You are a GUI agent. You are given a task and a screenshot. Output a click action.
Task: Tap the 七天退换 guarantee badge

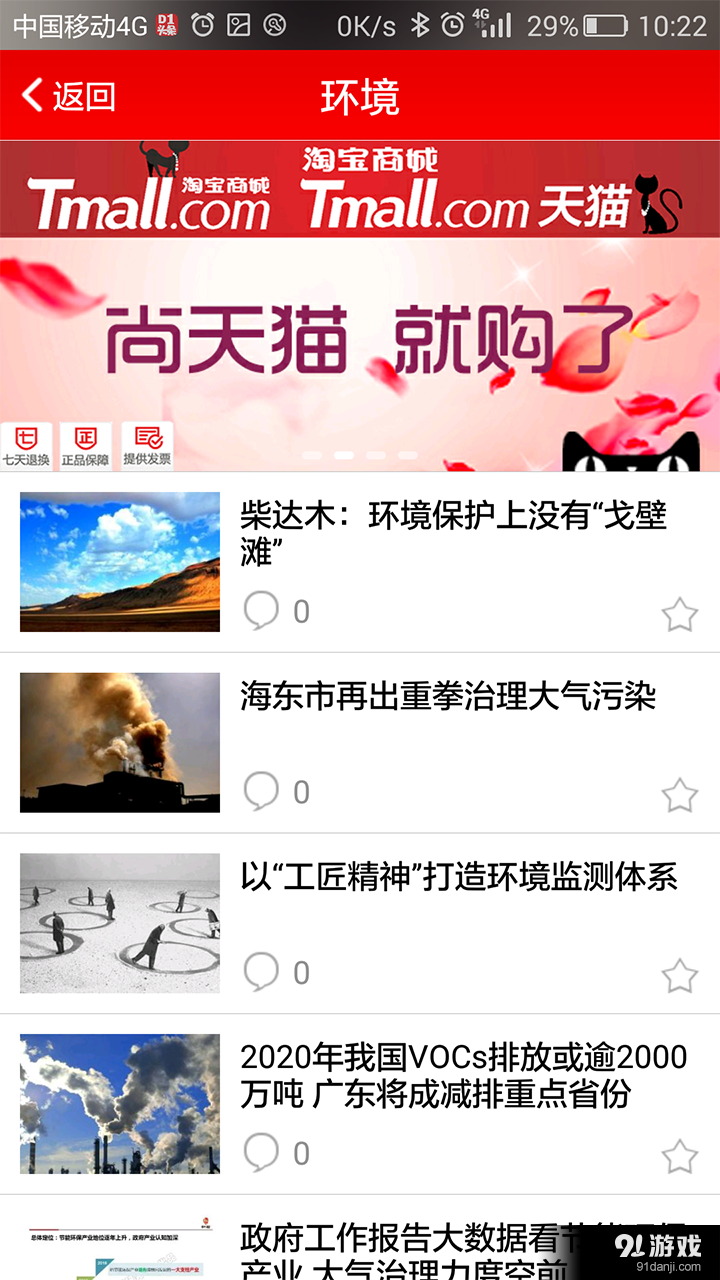pyautogui.click(x=27, y=444)
